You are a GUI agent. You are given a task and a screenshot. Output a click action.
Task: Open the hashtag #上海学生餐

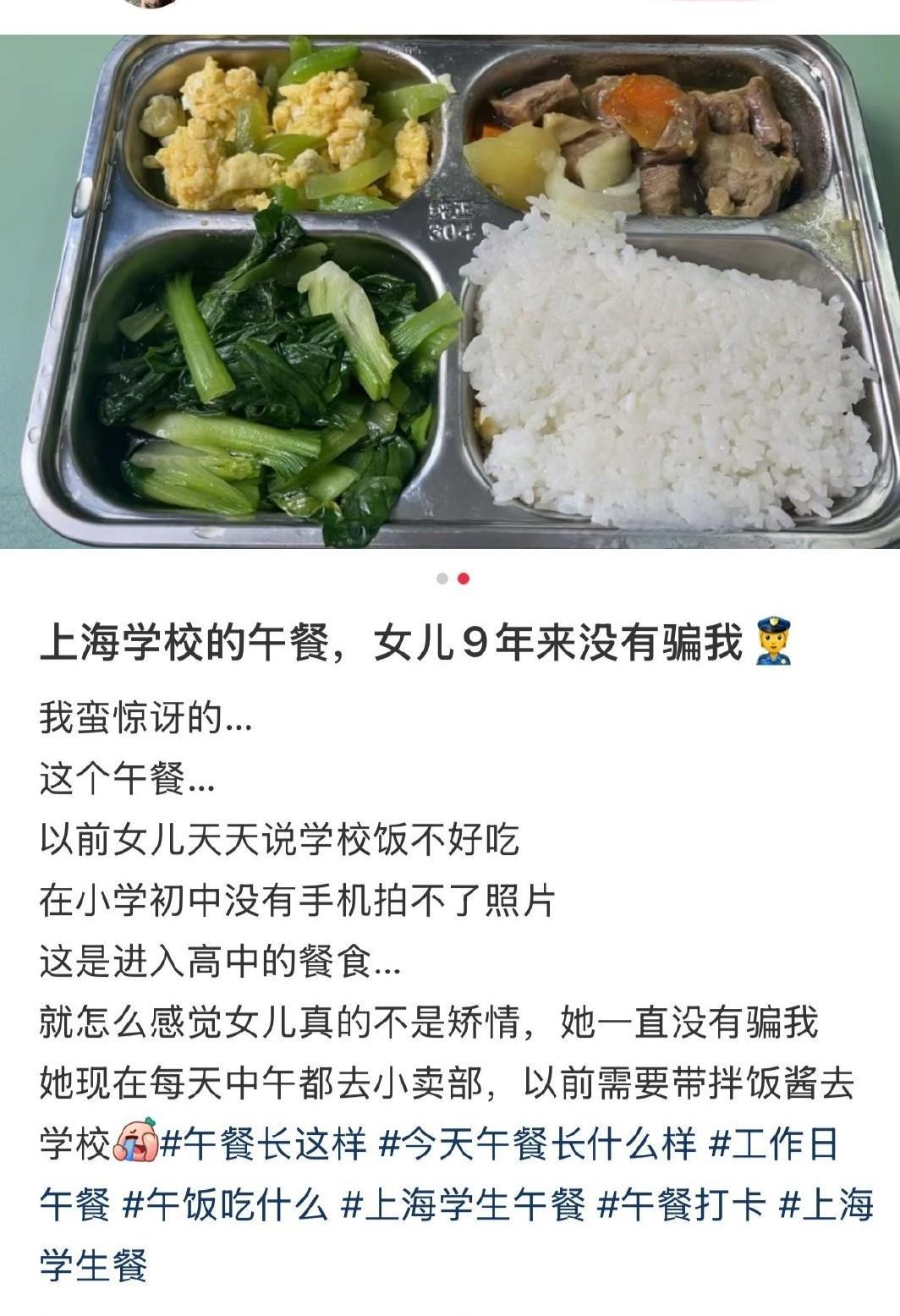(x=825, y=1204)
